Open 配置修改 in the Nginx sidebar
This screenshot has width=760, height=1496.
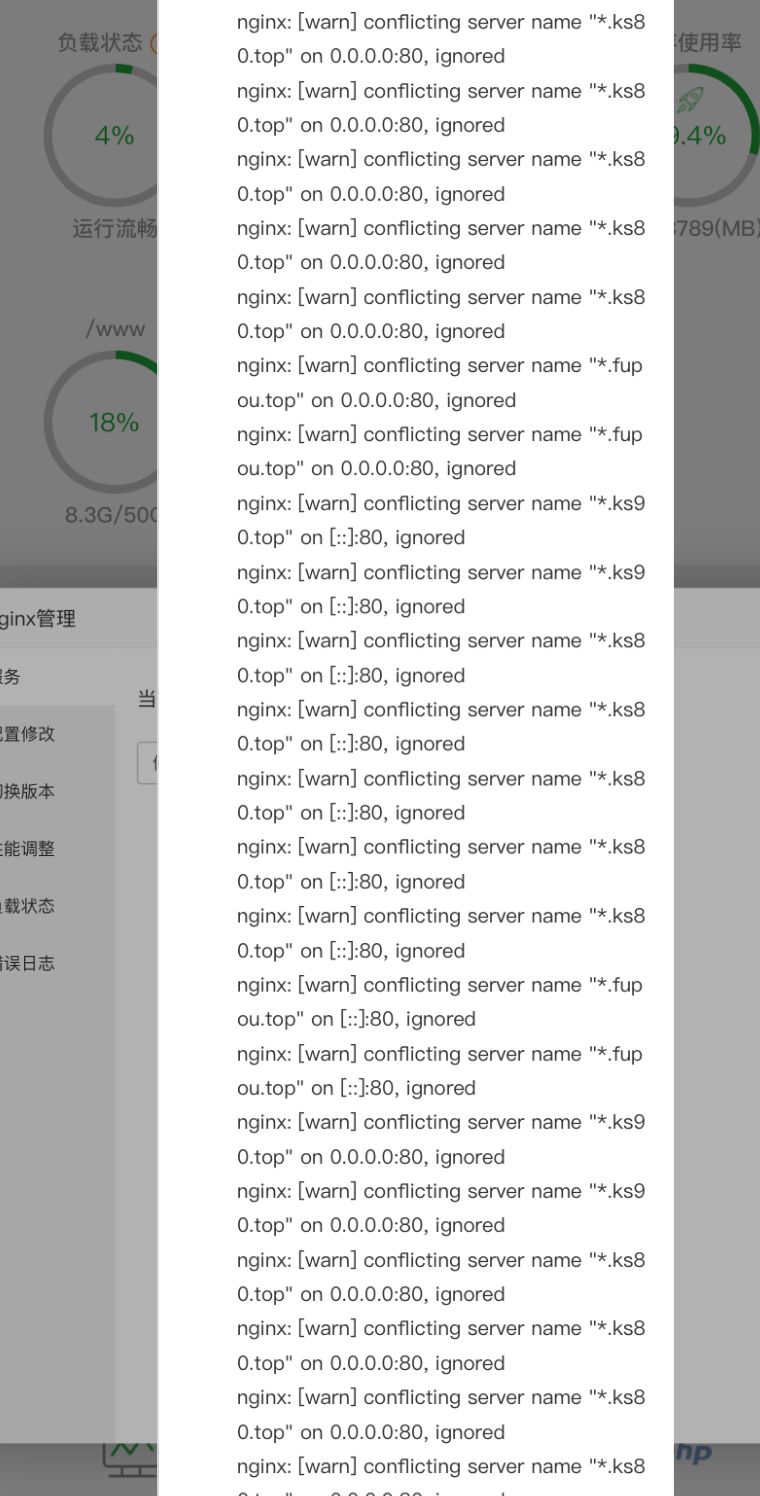[28, 734]
